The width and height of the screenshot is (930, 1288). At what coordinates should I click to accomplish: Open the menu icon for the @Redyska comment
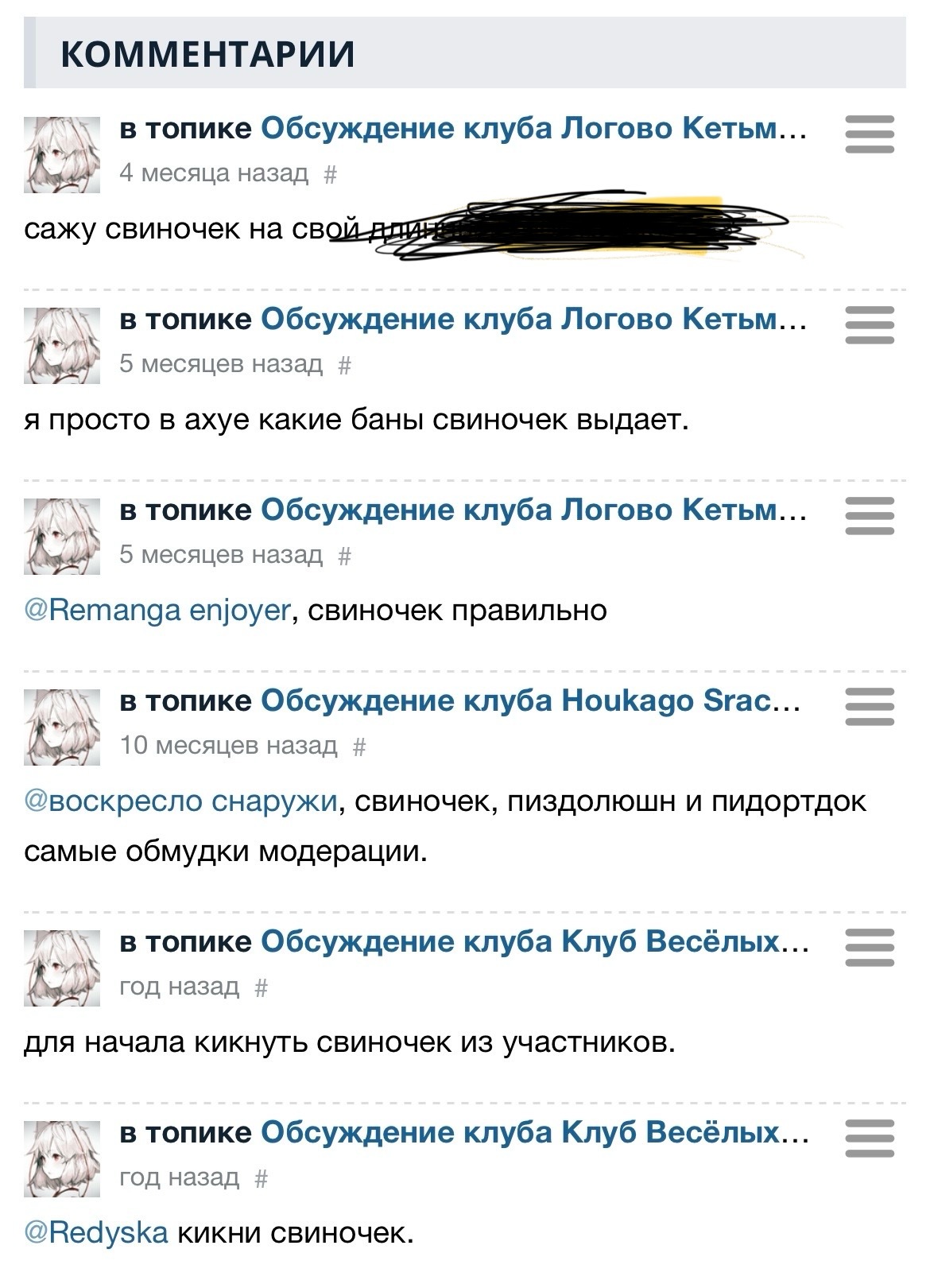(x=870, y=1138)
